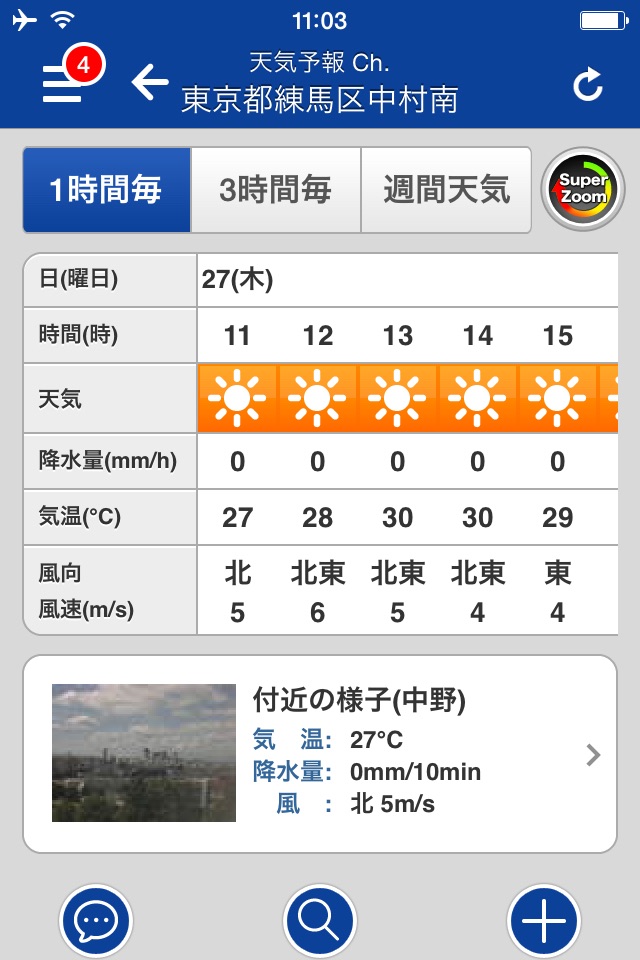Image resolution: width=640 pixels, height=960 pixels.
Task: Open the 付近の様子(中野) live camera card
Action: [x=320, y=753]
